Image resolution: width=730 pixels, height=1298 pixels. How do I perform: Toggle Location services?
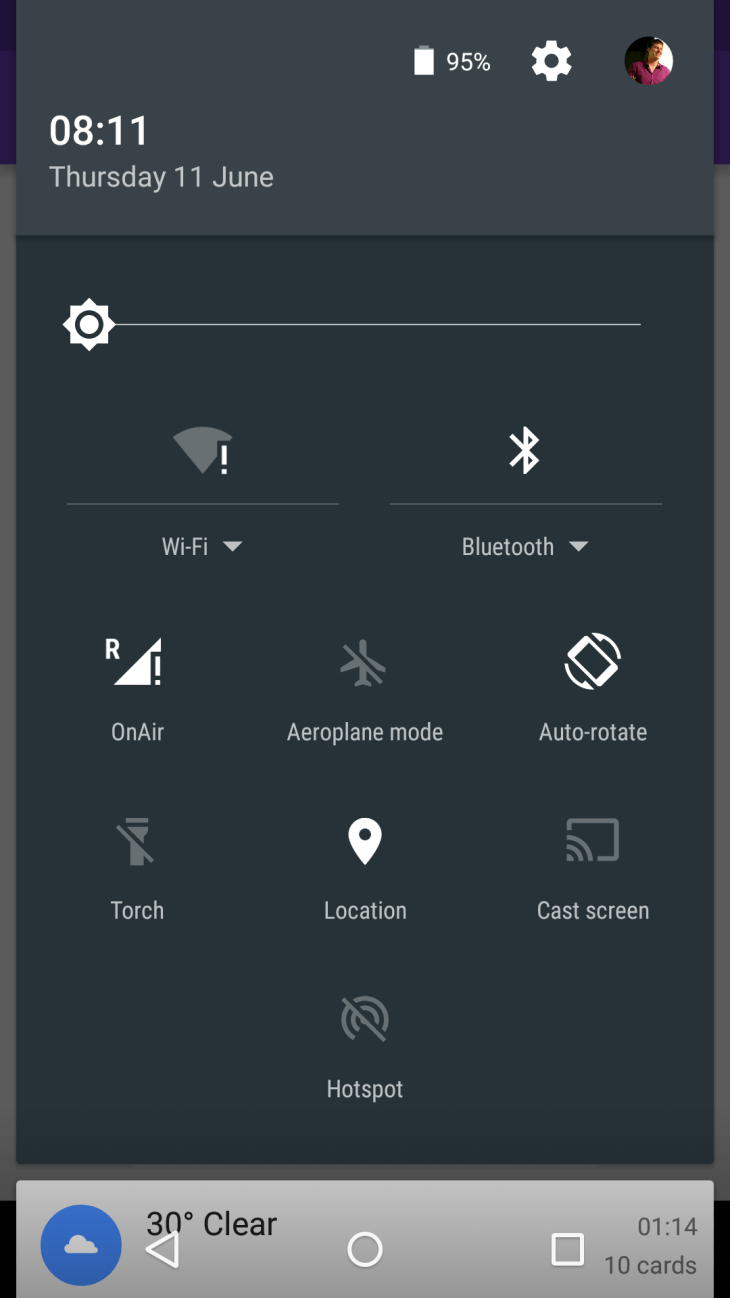point(364,842)
